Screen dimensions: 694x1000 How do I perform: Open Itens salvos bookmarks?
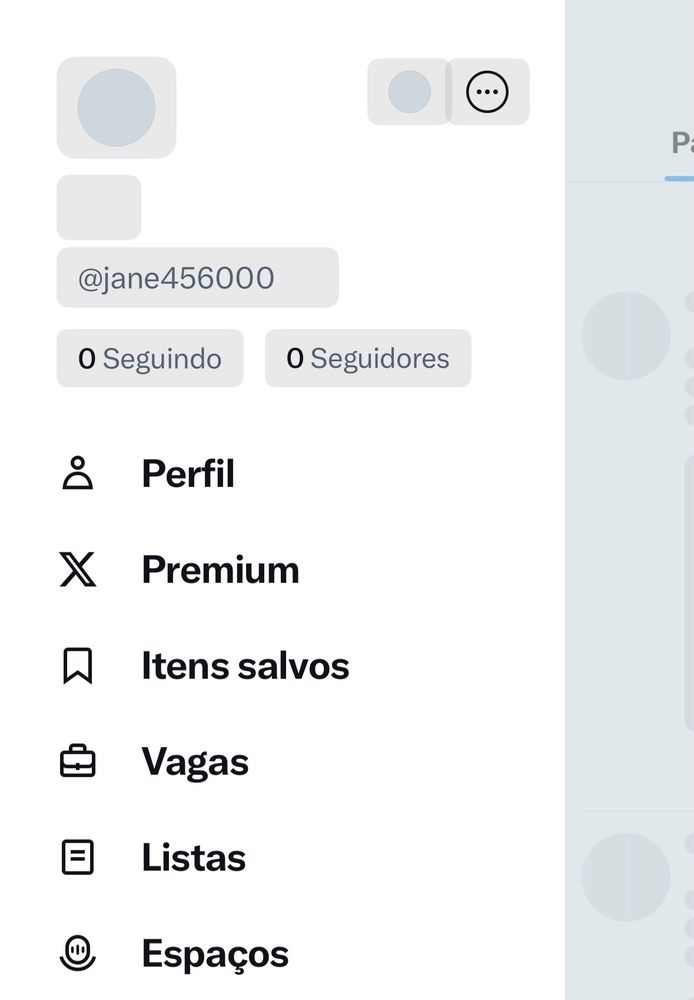click(x=245, y=666)
